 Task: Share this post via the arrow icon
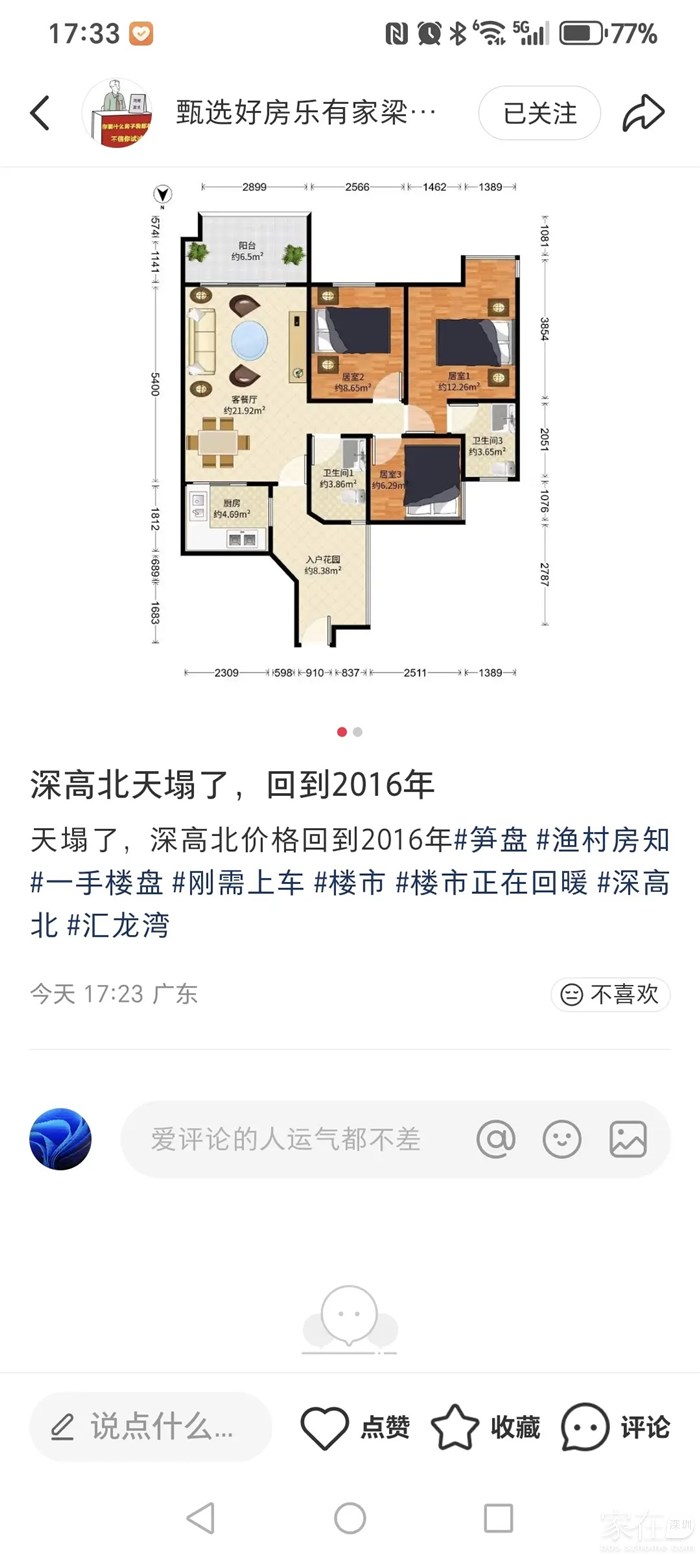click(643, 113)
